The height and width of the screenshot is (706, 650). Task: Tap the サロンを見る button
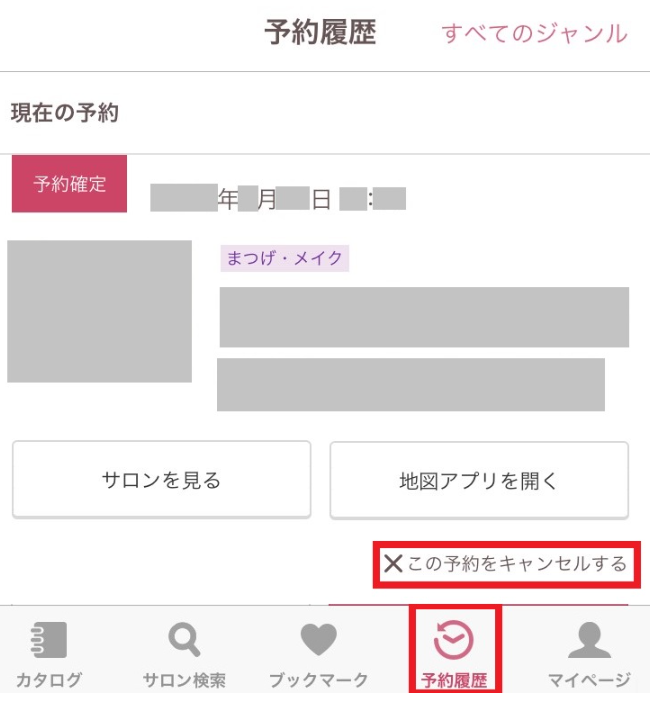[161, 480]
